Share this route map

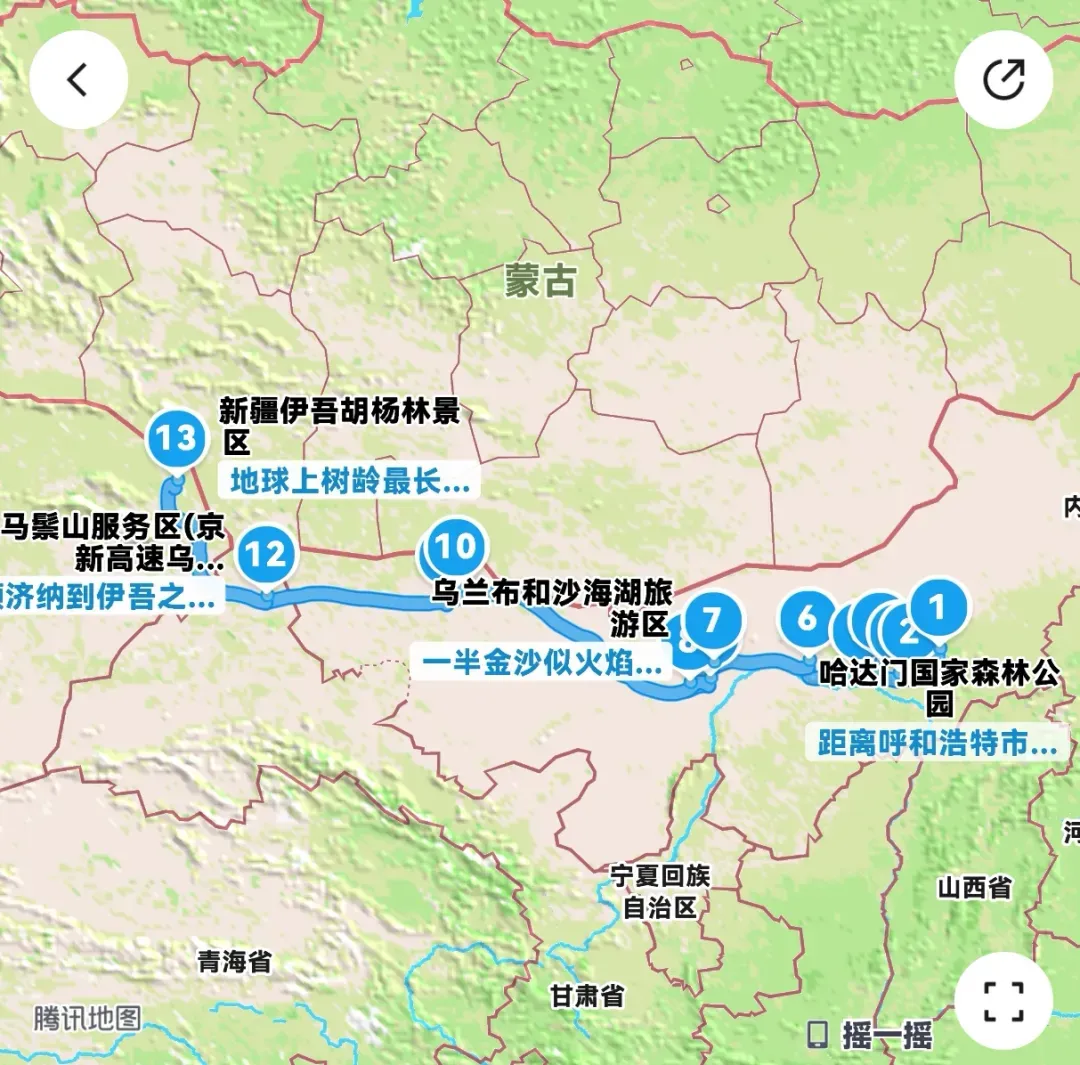pos(1004,79)
